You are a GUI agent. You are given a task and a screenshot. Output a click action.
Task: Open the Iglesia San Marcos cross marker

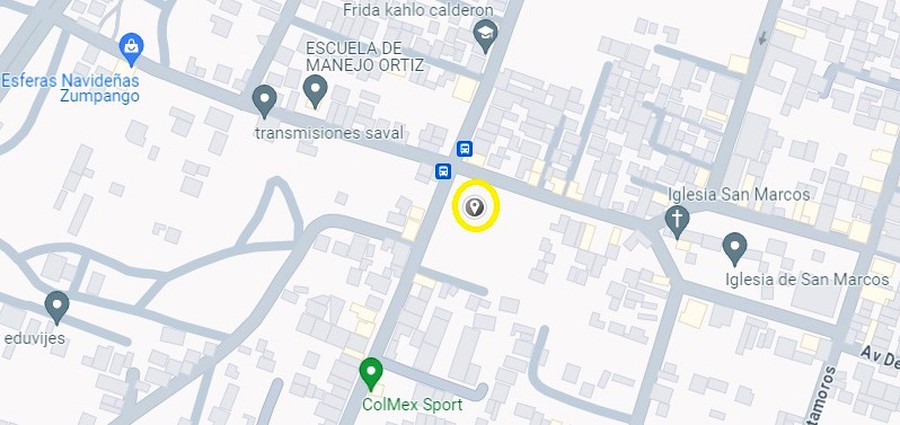click(678, 220)
